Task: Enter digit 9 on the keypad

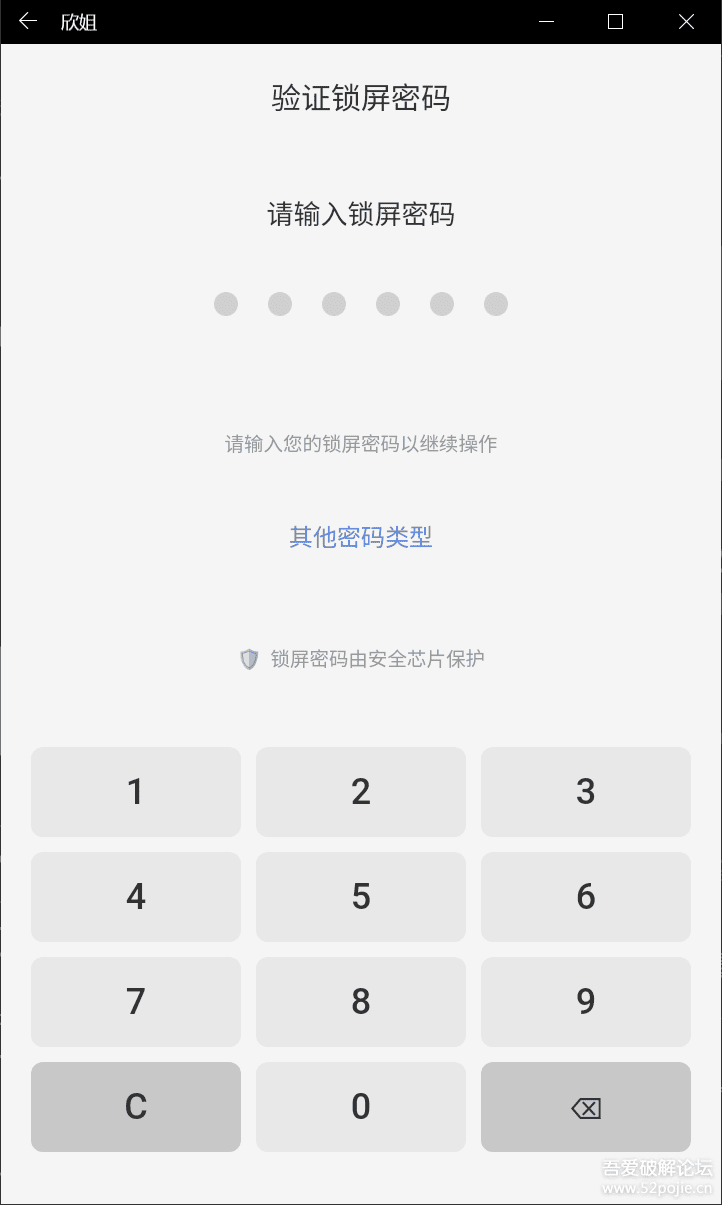Action: pos(586,1002)
